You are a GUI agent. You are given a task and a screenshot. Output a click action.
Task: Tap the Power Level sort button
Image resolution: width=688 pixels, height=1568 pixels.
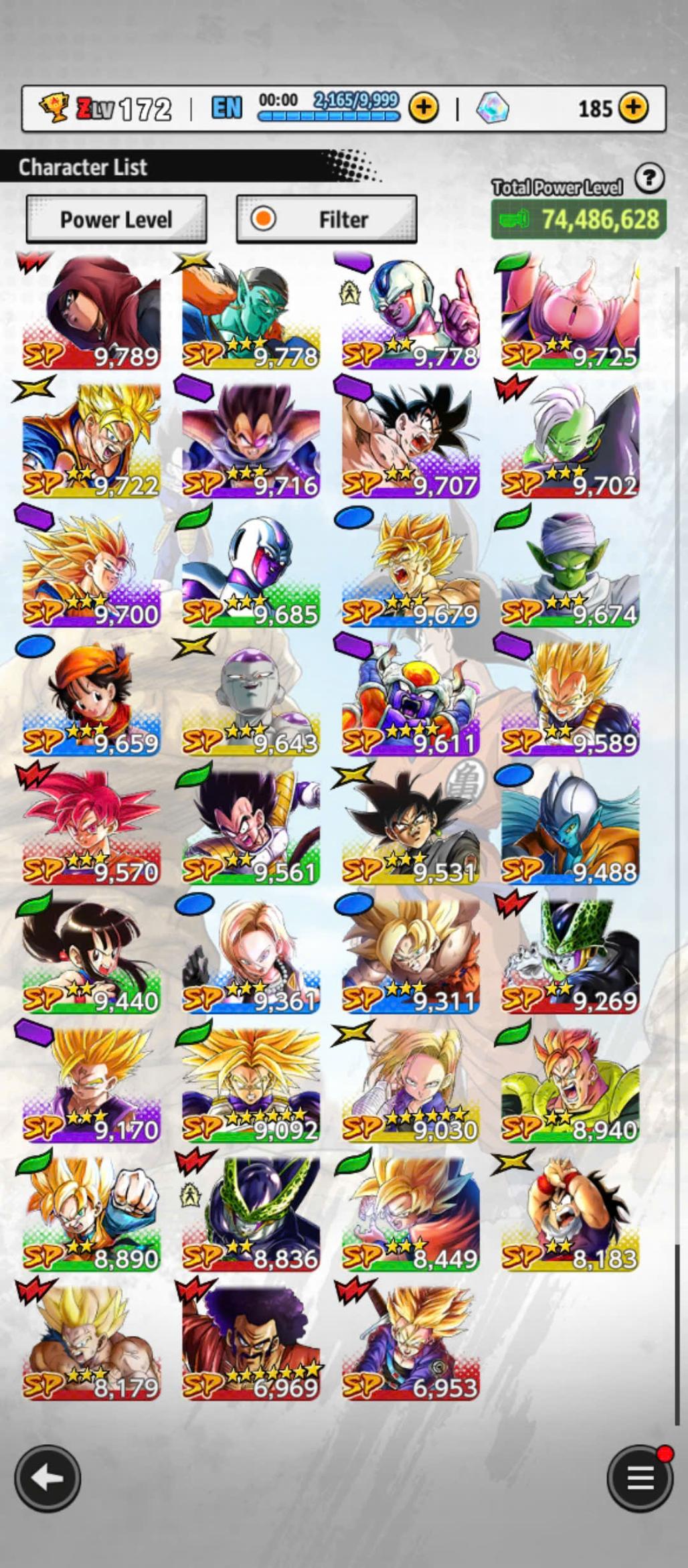116,219
